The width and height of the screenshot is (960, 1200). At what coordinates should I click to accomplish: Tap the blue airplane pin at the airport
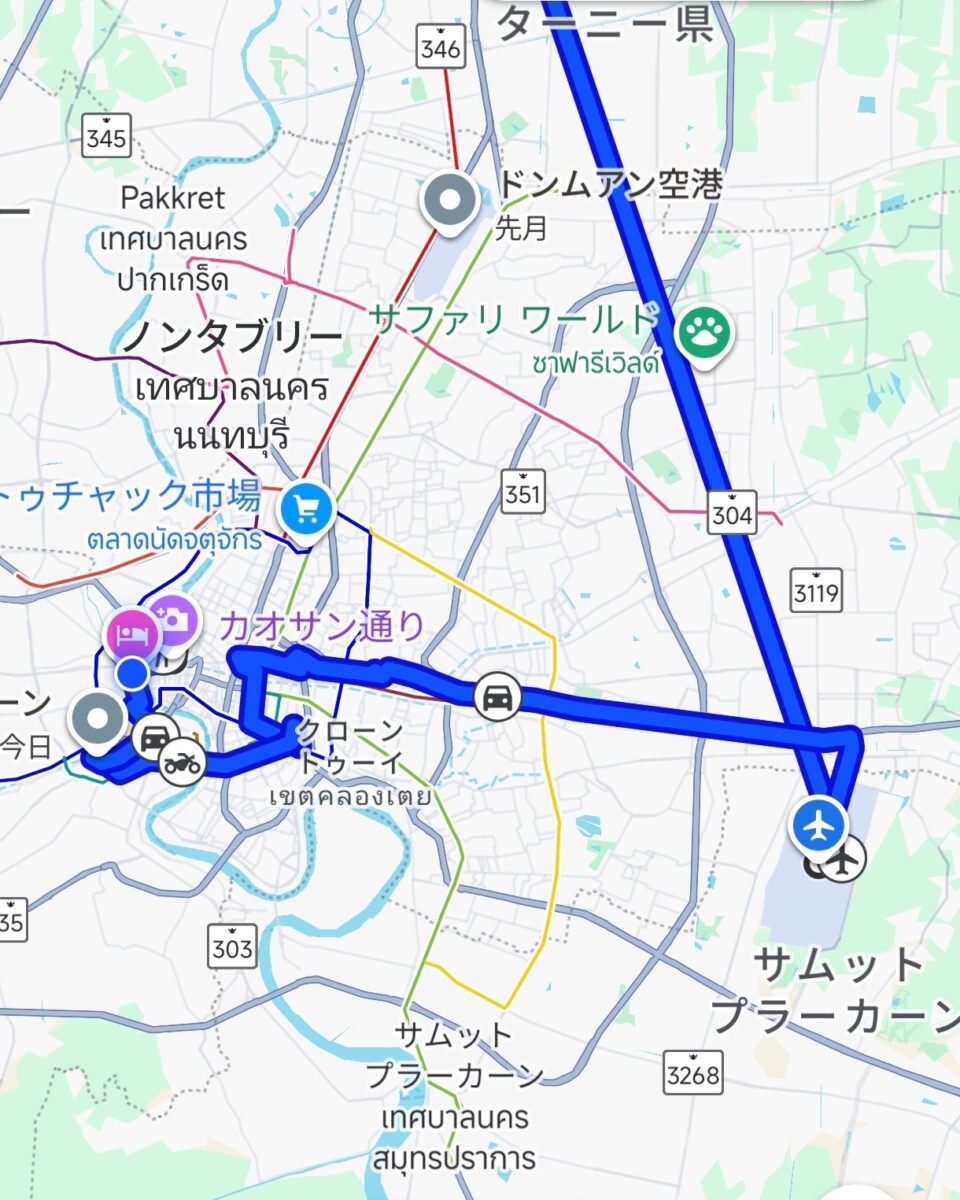tap(819, 825)
